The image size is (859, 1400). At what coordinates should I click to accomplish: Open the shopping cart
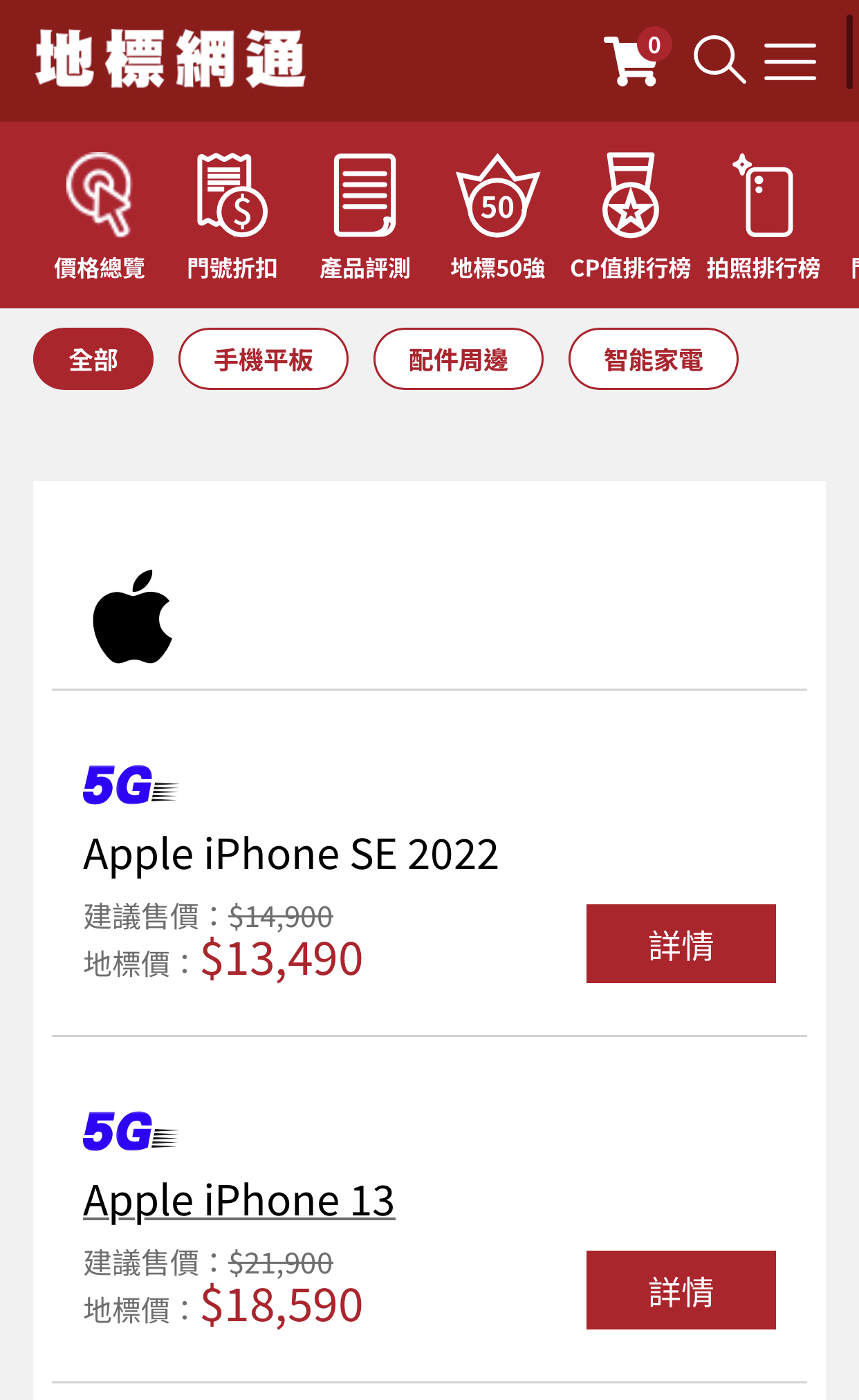click(x=634, y=58)
